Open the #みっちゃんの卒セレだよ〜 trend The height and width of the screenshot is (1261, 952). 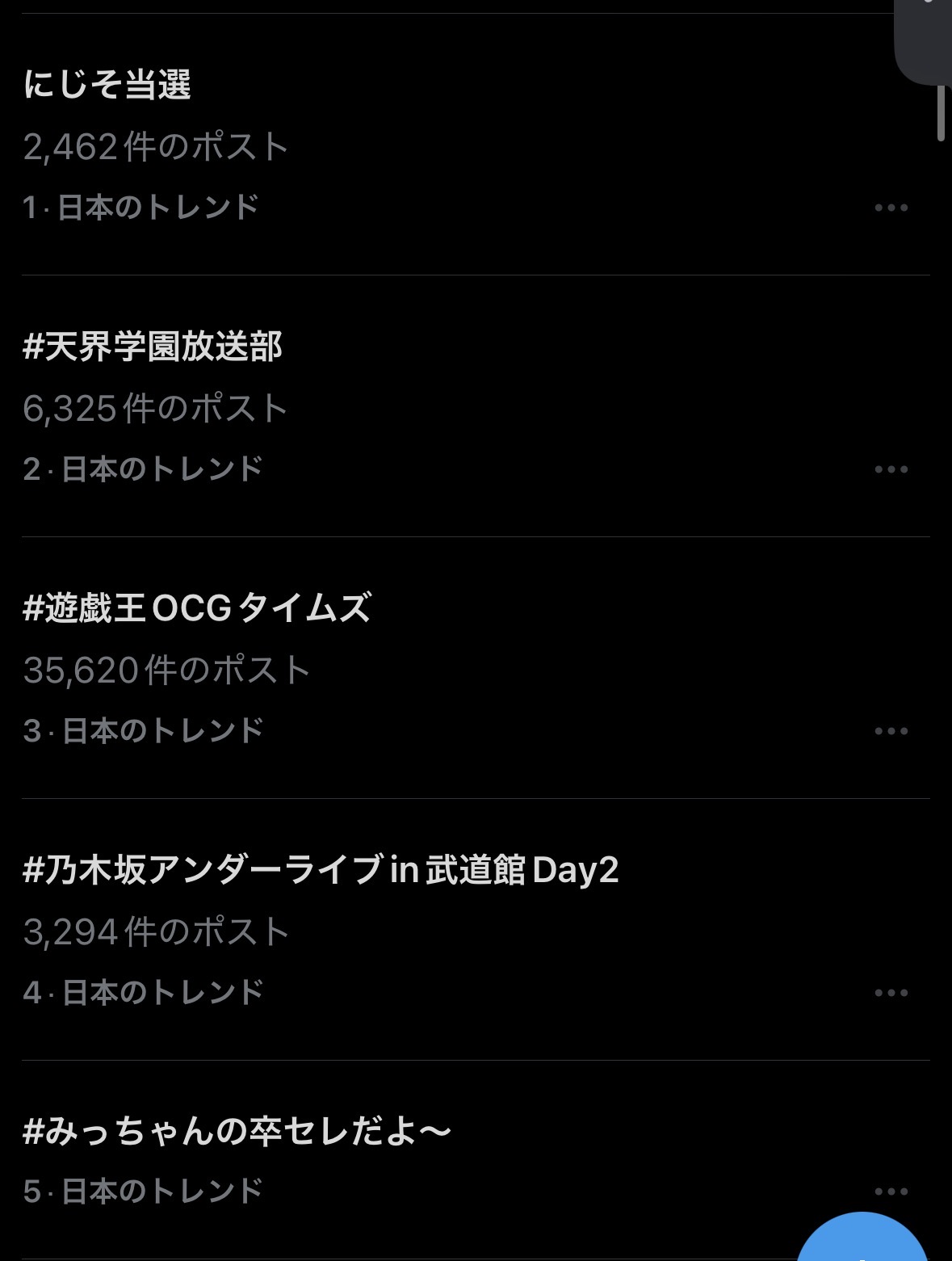pyautogui.click(x=237, y=1132)
